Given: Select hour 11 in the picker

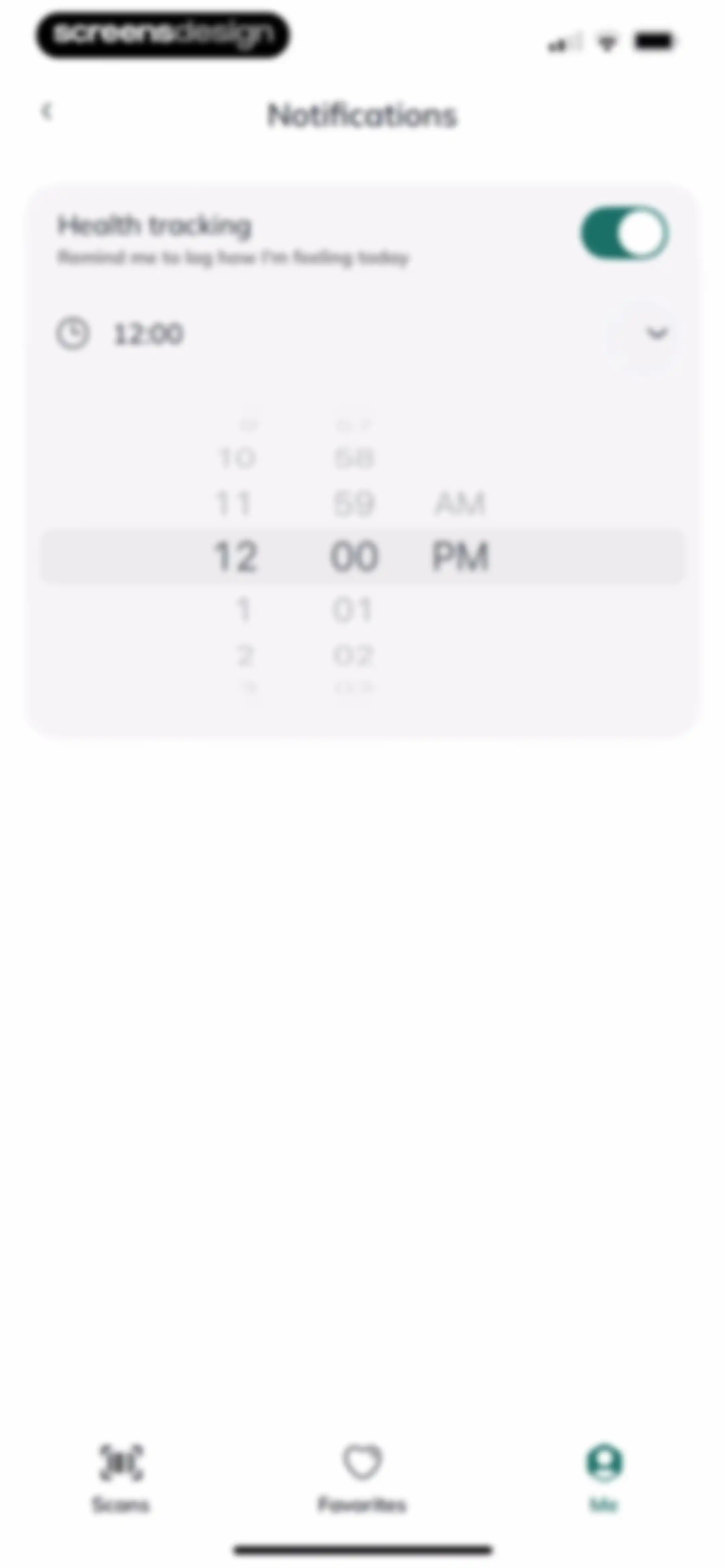Looking at the screenshot, I should point(234,504).
